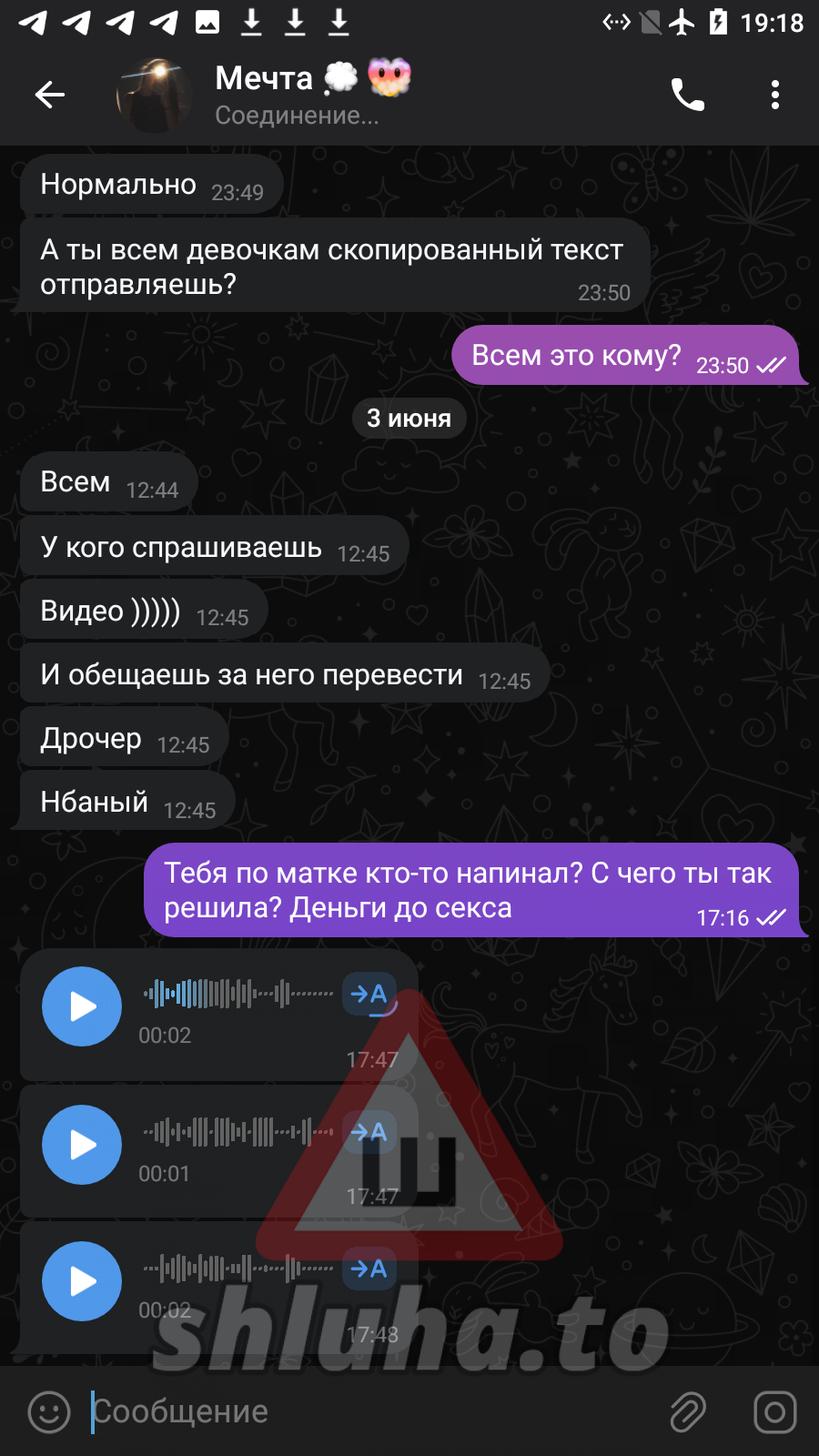819x1456 pixels.
Task: Open the emoji picker
Action: point(49,1411)
